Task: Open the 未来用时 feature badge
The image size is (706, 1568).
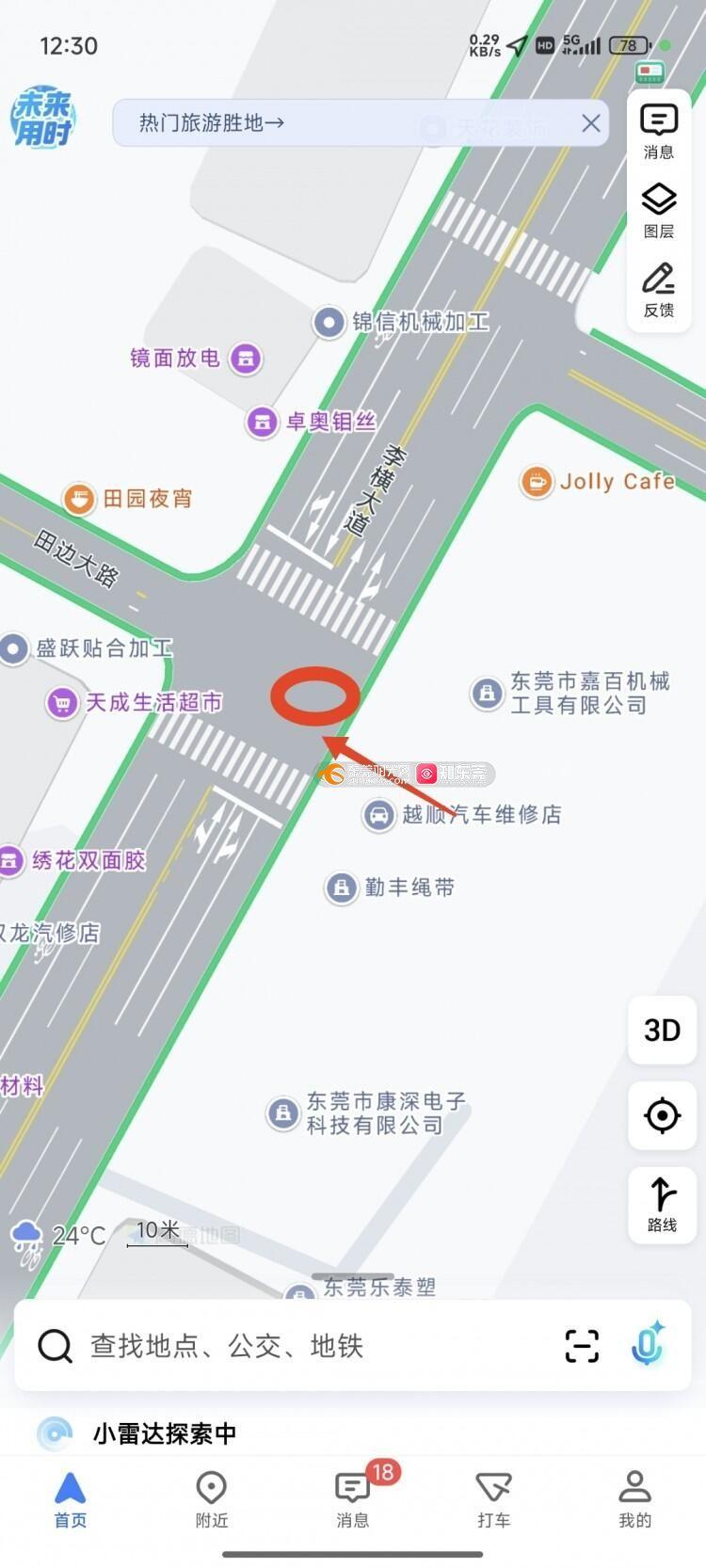Action: tap(43, 119)
